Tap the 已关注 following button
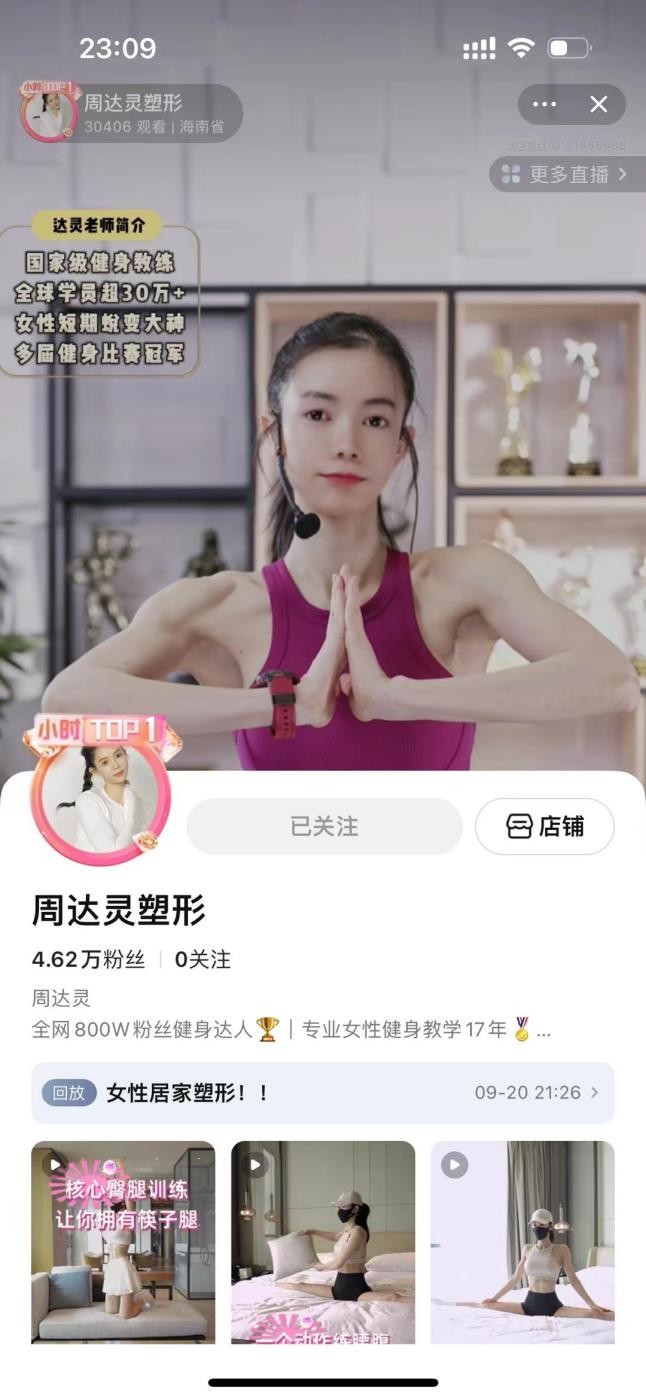 point(324,827)
